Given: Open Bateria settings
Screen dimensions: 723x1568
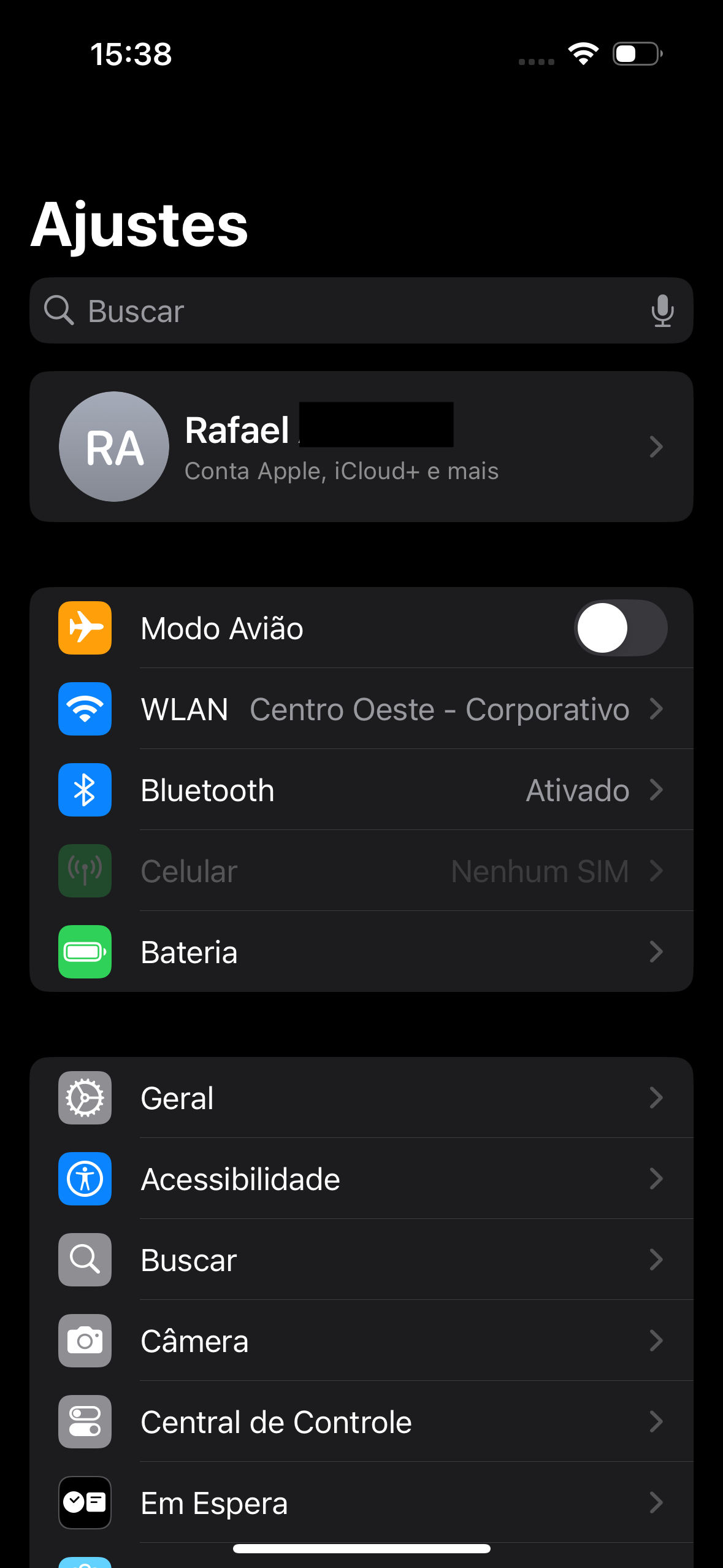Looking at the screenshot, I should point(361,952).
